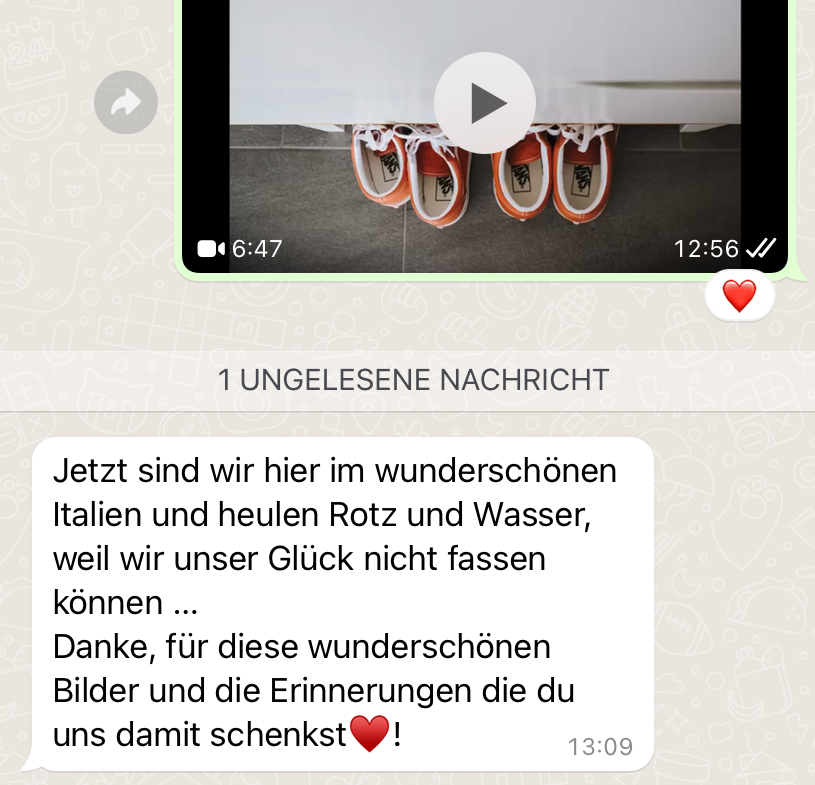Play the 6:47 video message

coord(485,103)
